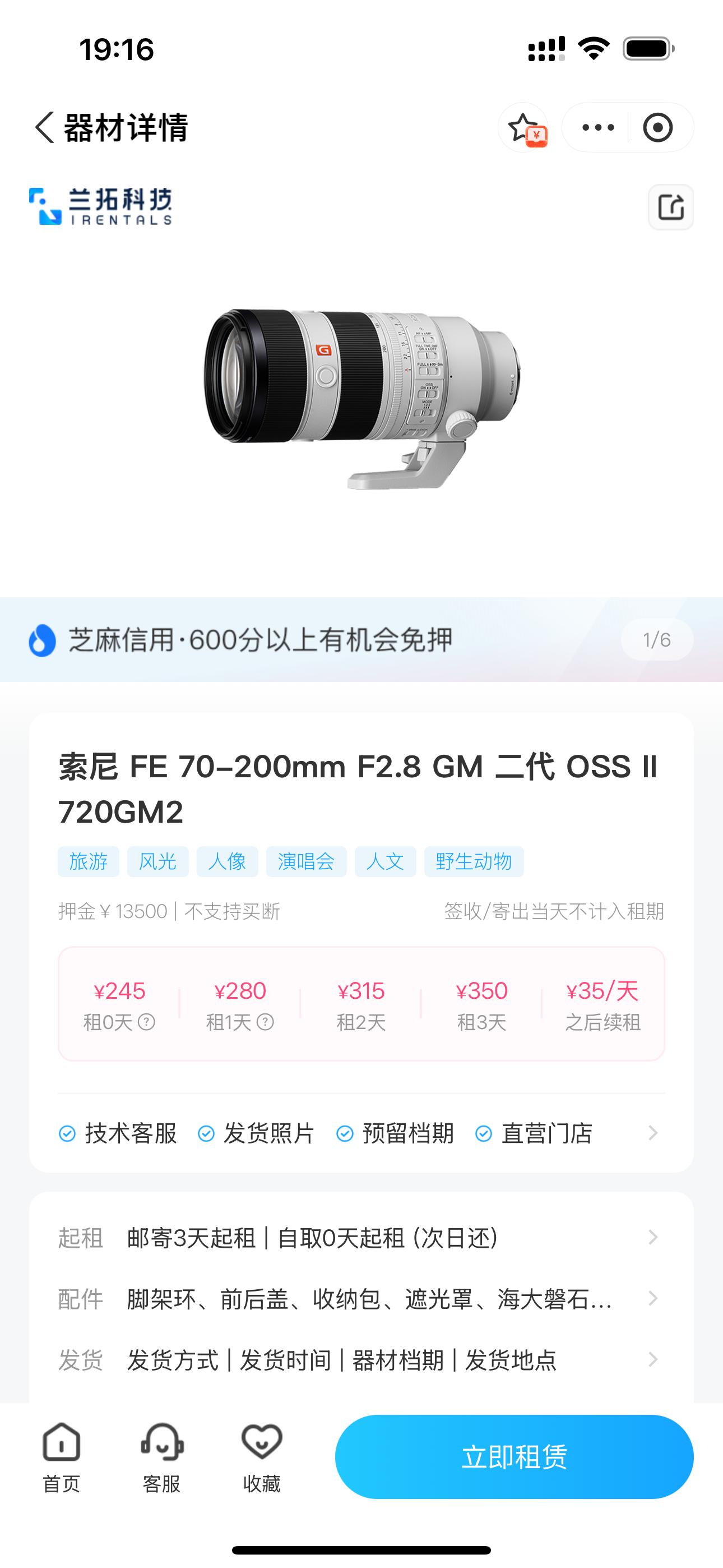The image size is (723, 1568).
Task: Select the 演唱会 tag chip
Action: pyautogui.click(x=306, y=861)
